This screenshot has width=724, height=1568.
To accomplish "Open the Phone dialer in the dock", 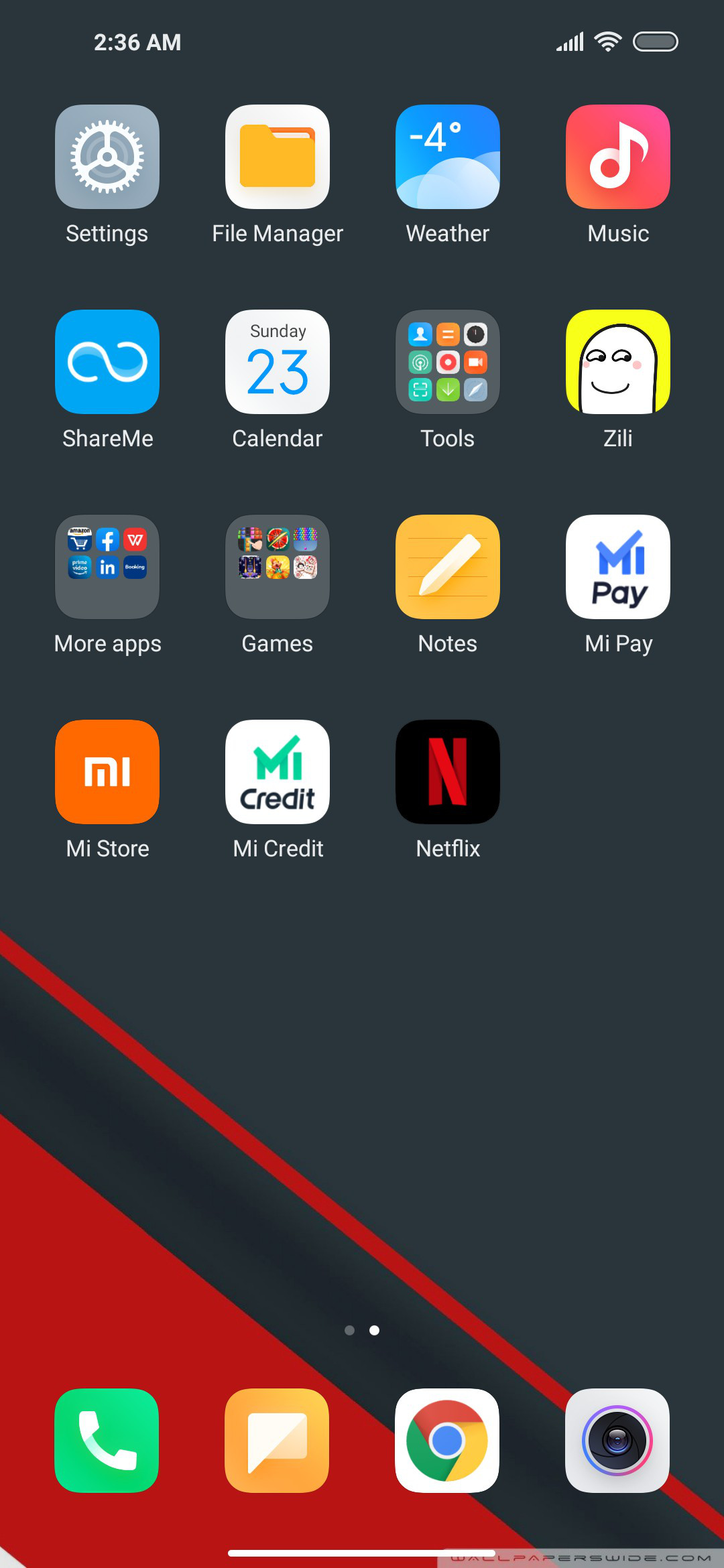I will pyautogui.click(x=107, y=1441).
